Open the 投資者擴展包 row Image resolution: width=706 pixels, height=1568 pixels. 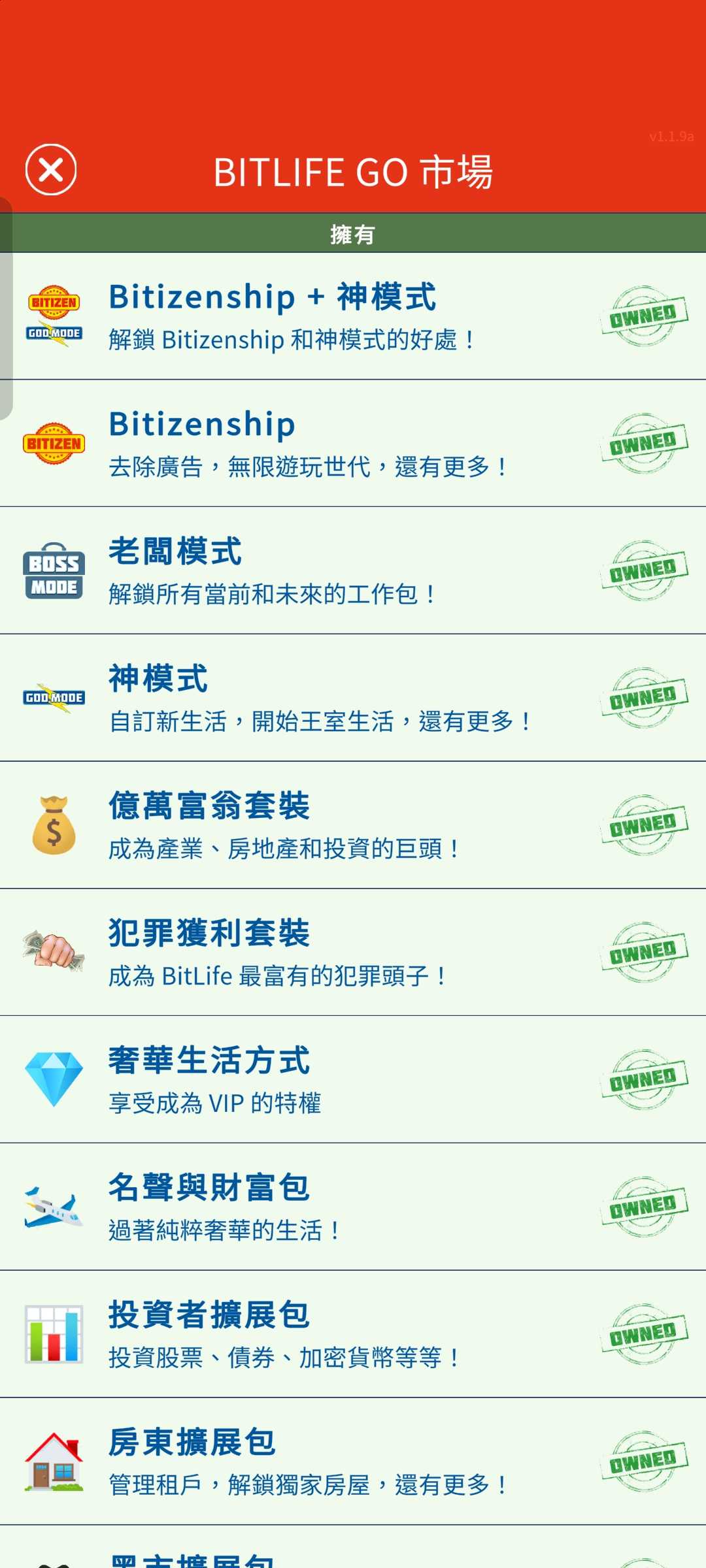[353, 1335]
